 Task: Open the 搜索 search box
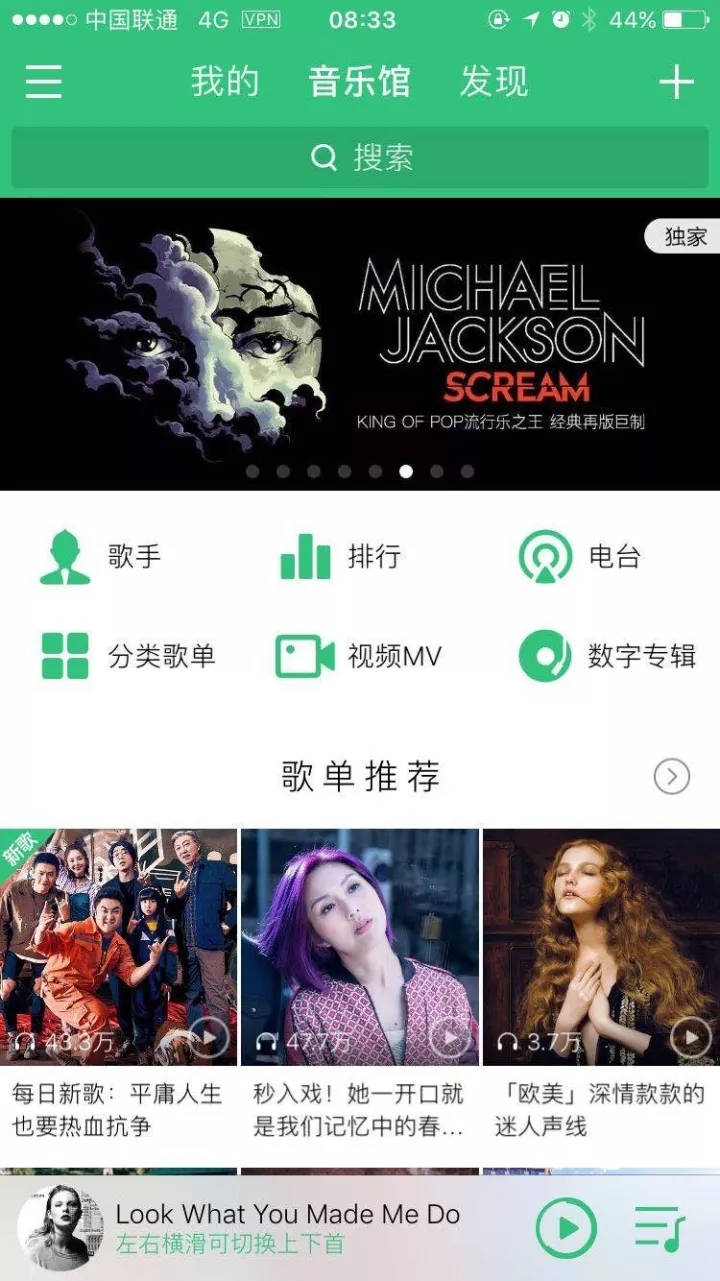pos(360,158)
